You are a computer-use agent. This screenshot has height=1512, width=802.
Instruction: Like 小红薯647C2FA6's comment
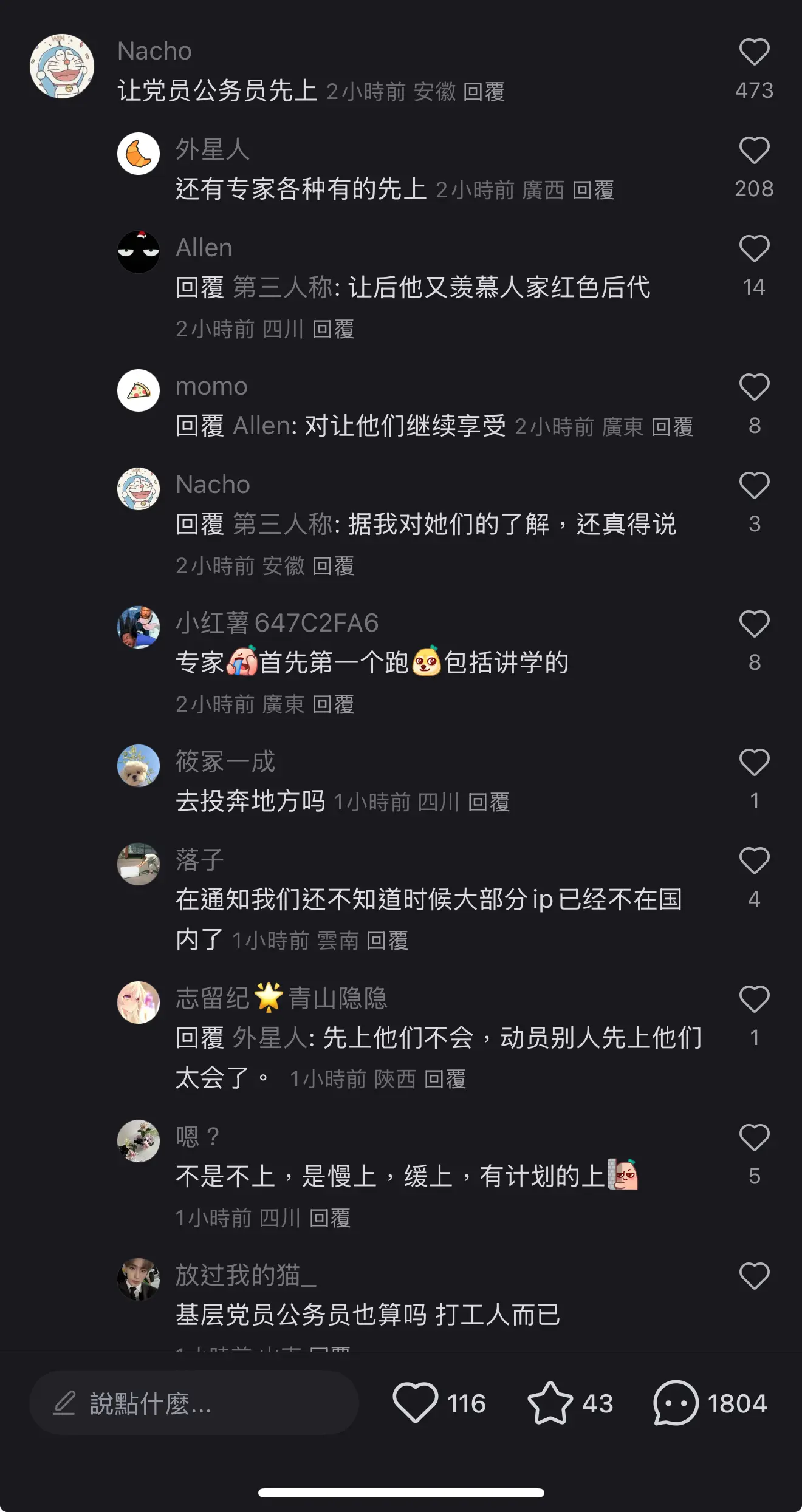754,624
